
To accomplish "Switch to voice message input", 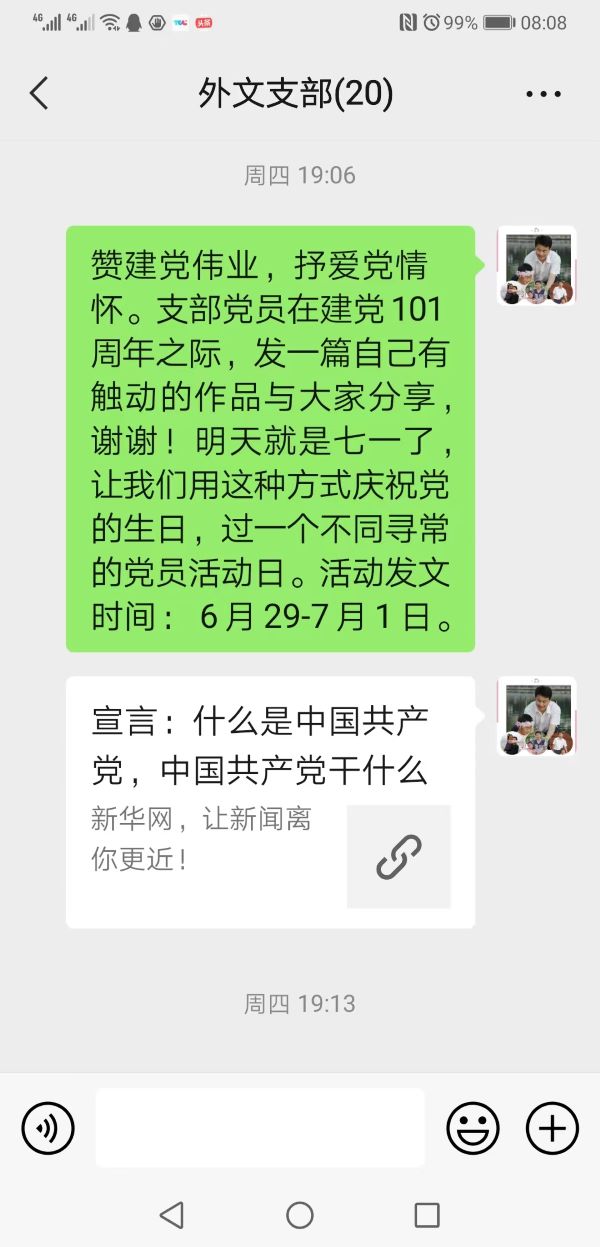I will click(x=48, y=1129).
